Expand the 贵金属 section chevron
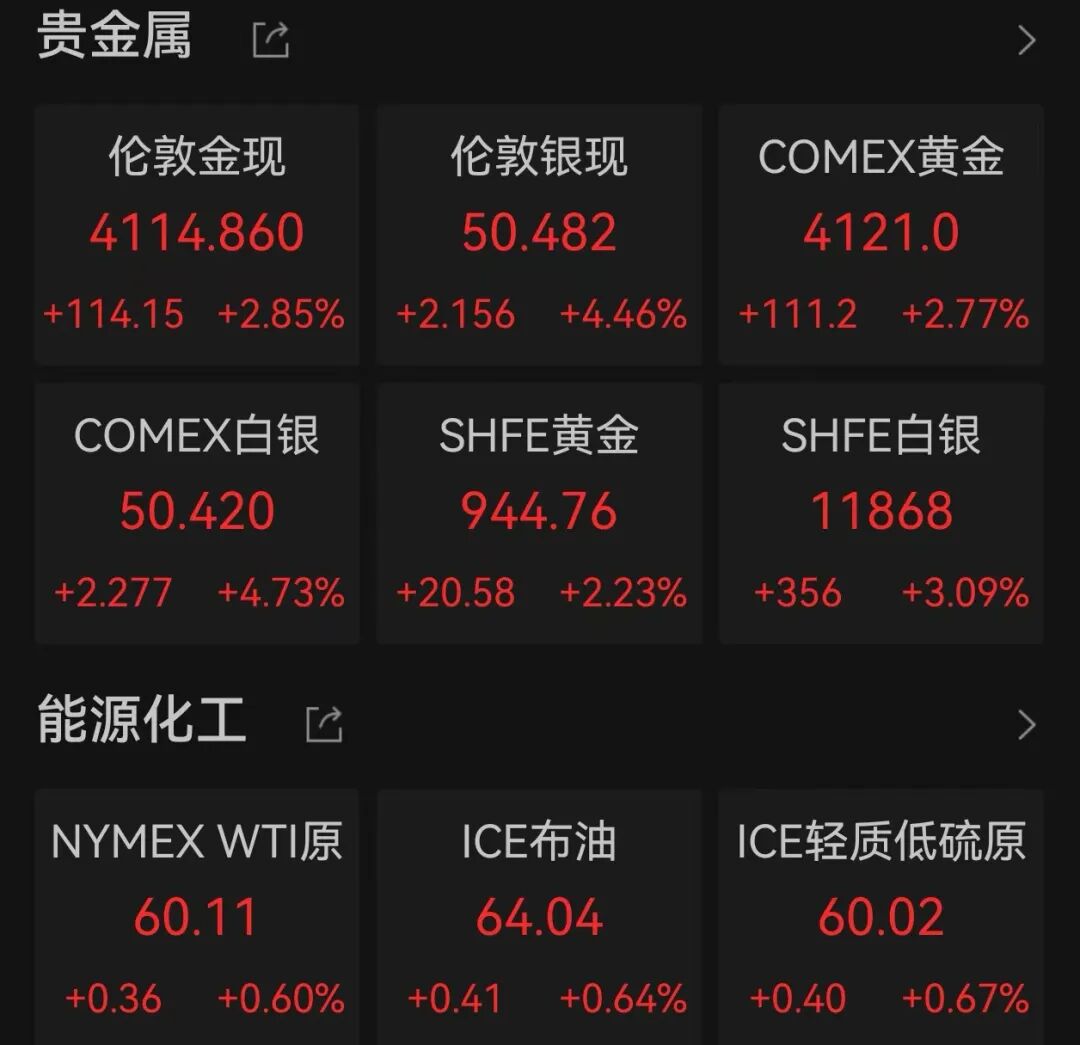The height and width of the screenshot is (1045, 1080). tap(1026, 41)
